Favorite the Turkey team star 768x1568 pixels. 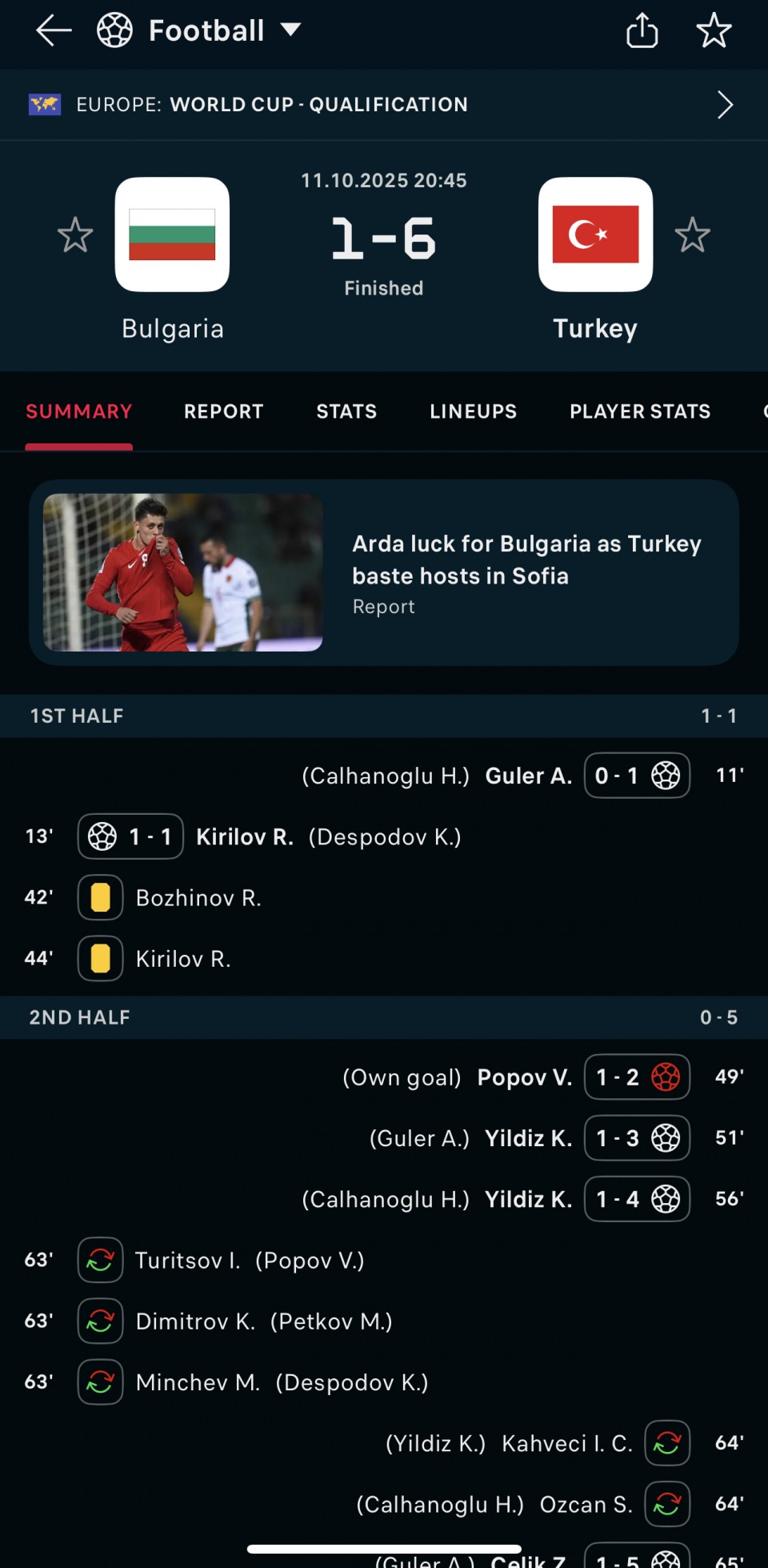pos(692,235)
